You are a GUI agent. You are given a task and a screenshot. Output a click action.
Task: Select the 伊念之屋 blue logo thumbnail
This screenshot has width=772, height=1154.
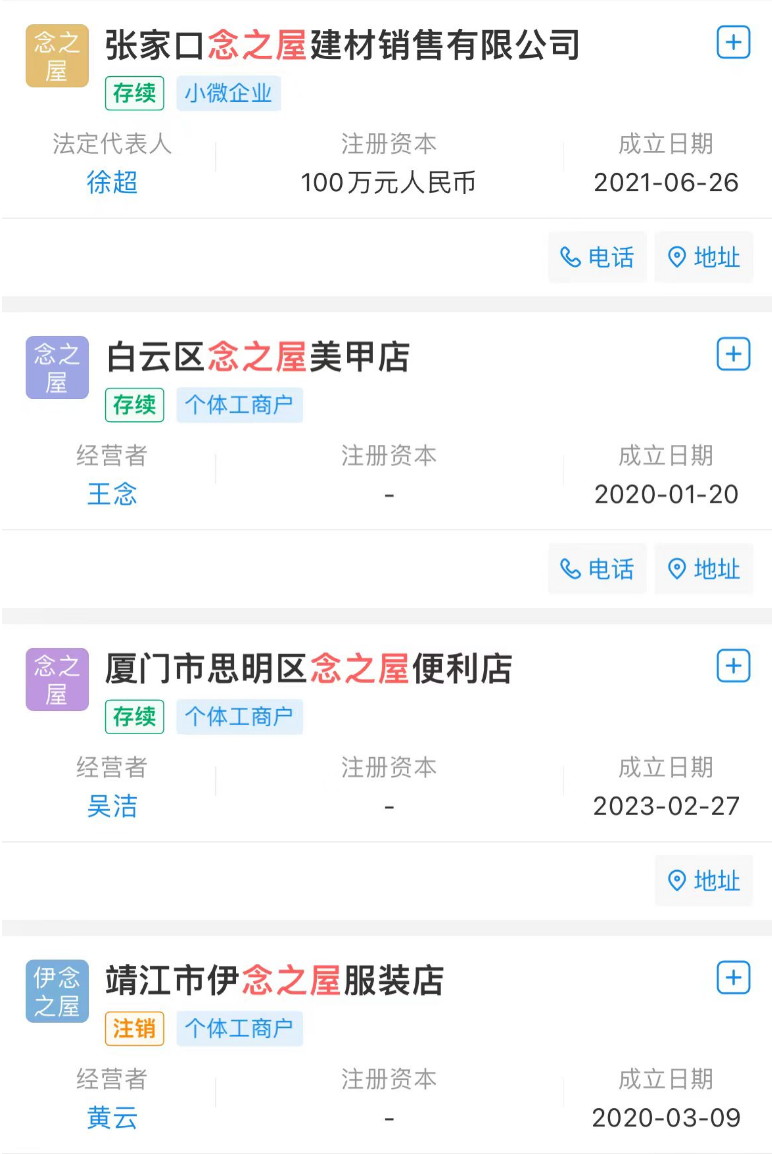tap(57, 992)
